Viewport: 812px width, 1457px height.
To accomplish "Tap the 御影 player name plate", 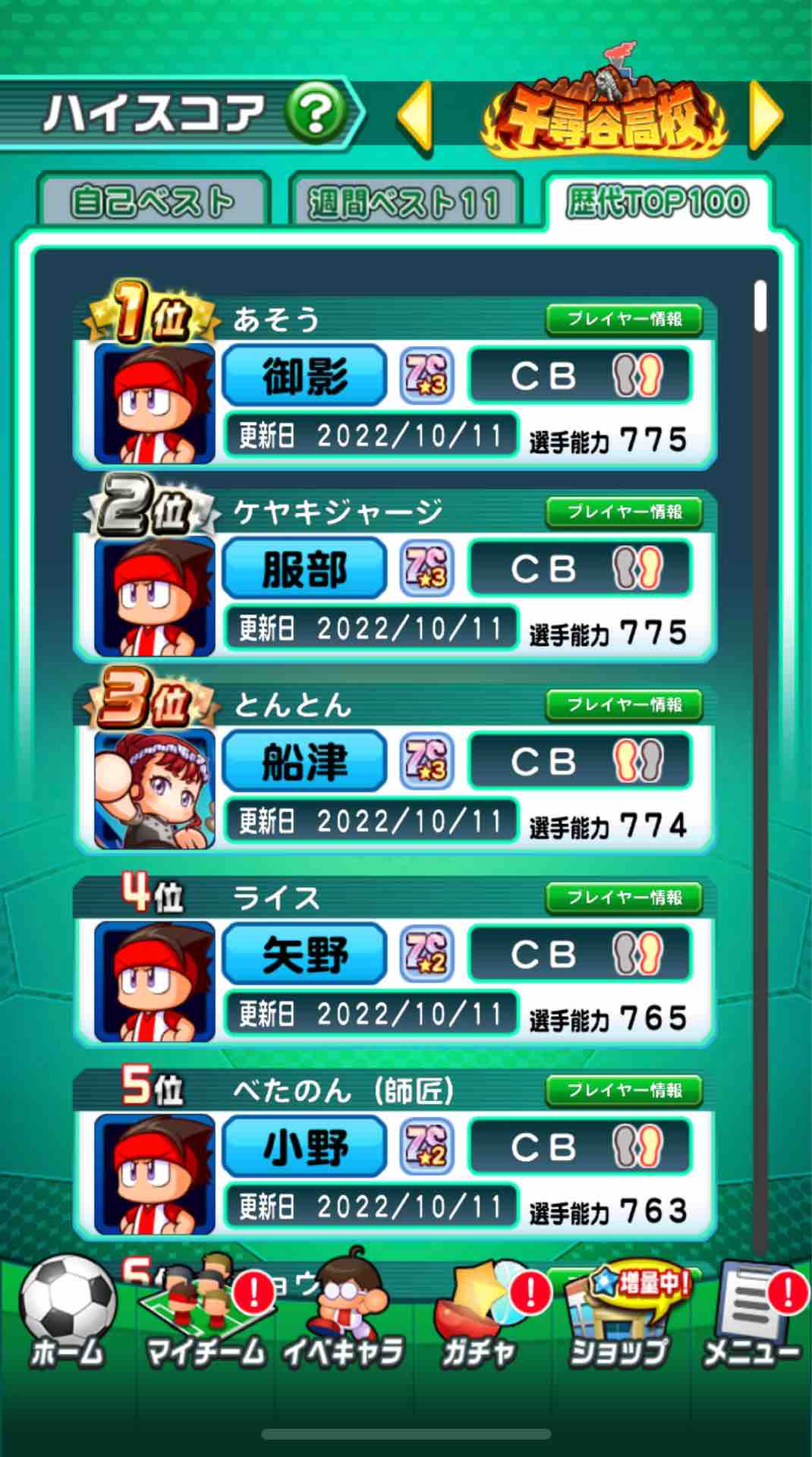I will coord(302,376).
